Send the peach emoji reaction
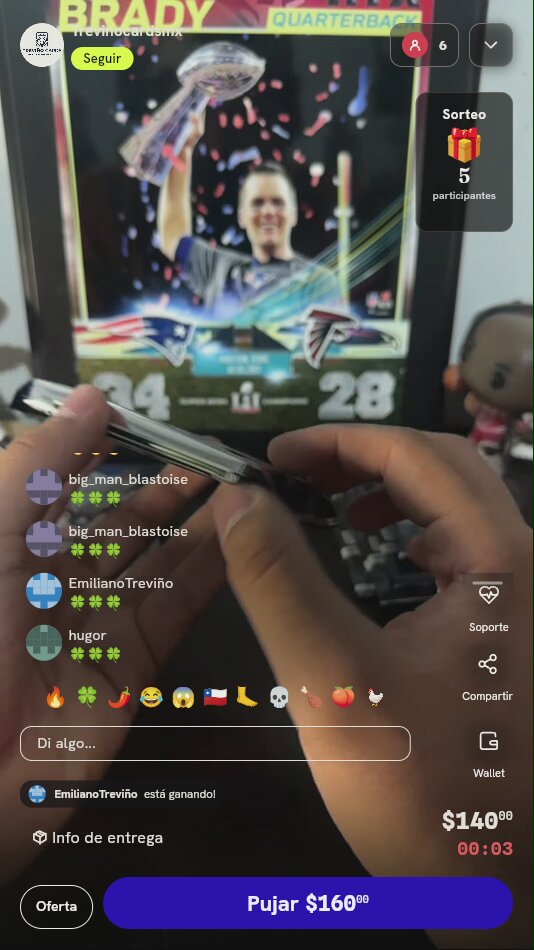Image resolution: width=534 pixels, height=950 pixels. 343,697
